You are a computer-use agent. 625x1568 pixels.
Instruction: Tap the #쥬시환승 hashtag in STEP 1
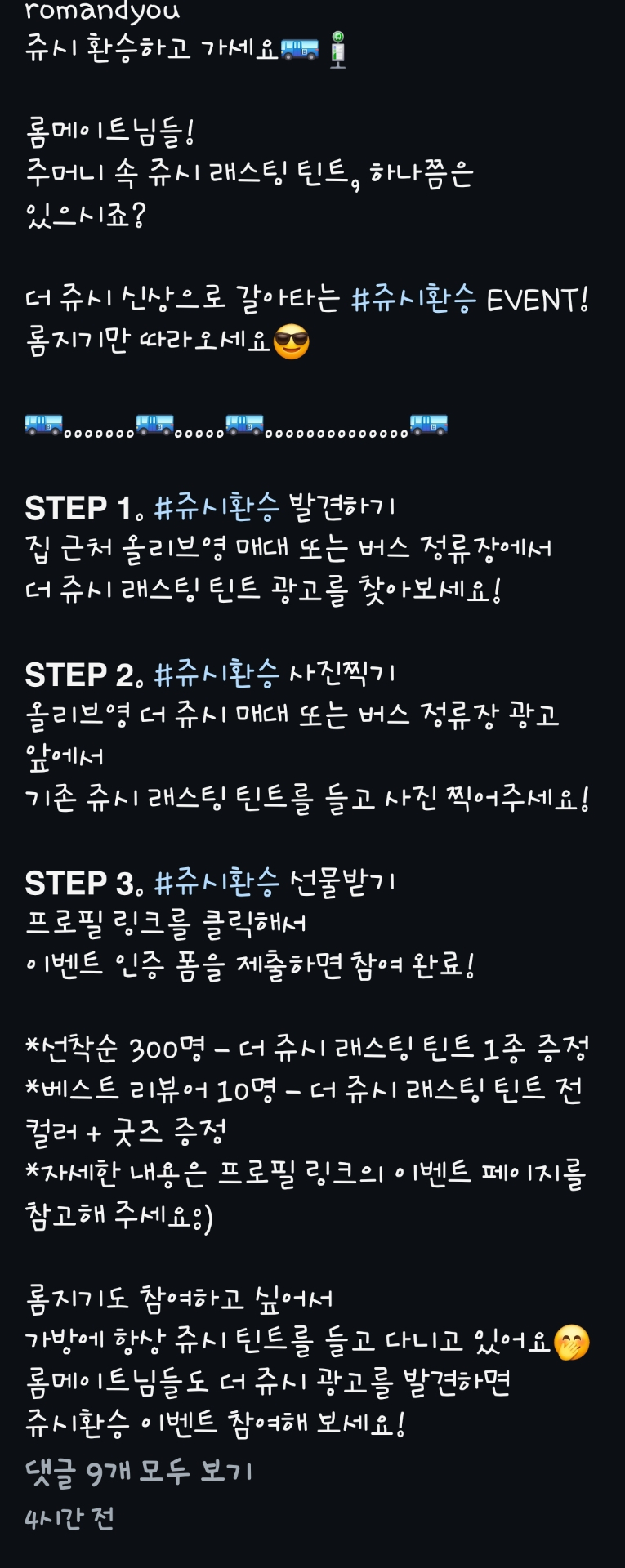pyautogui.click(x=217, y=508)
